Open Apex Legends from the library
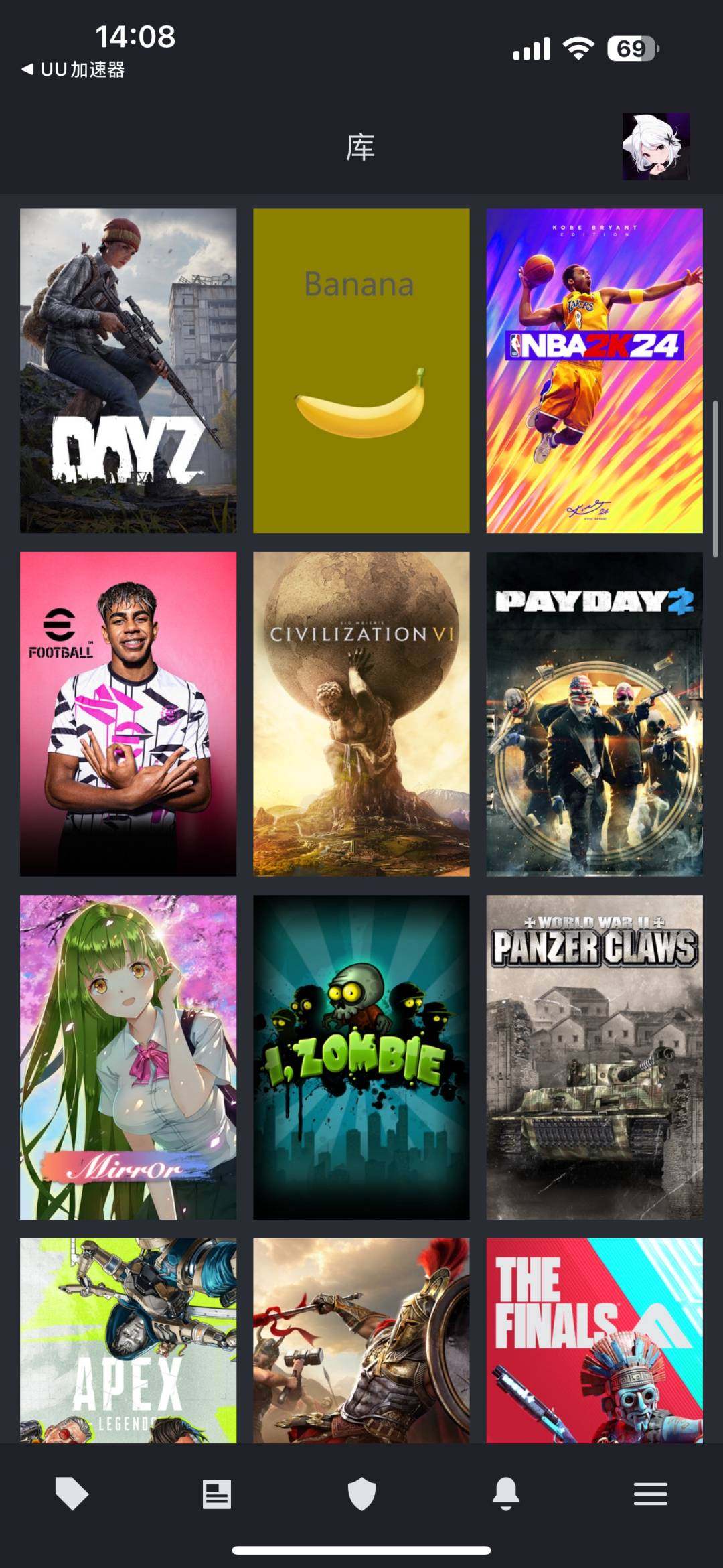Image resolution: width=723 pixels, height=1568 pixels. pyautogui.click(x=128, y=1340)
